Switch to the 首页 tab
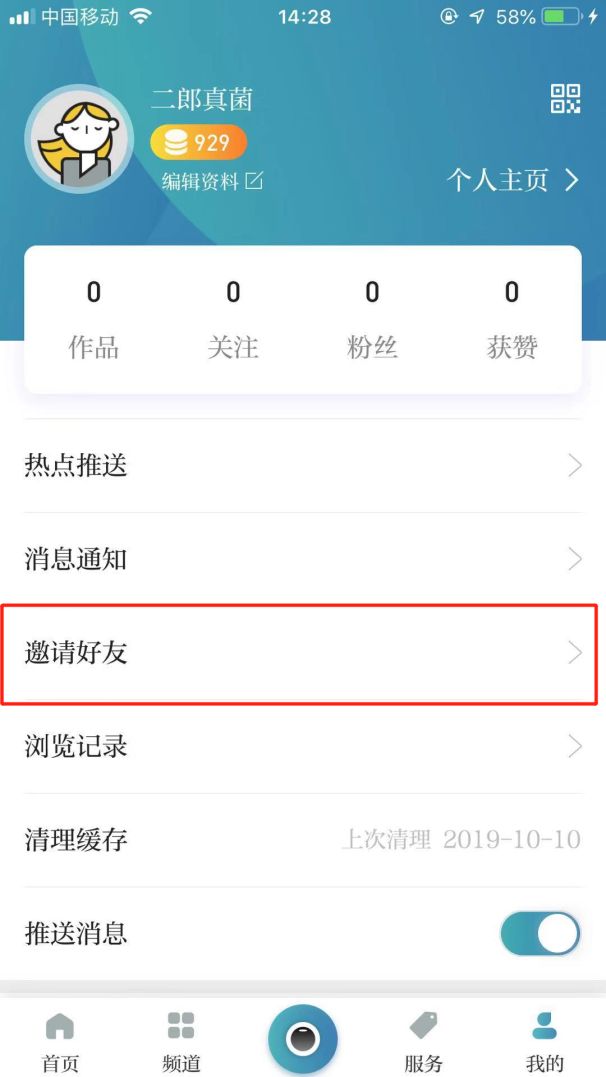Image resolution: width=606 pixels, height=1077 pixels. pyautogui.click(x=60, y=1042)
